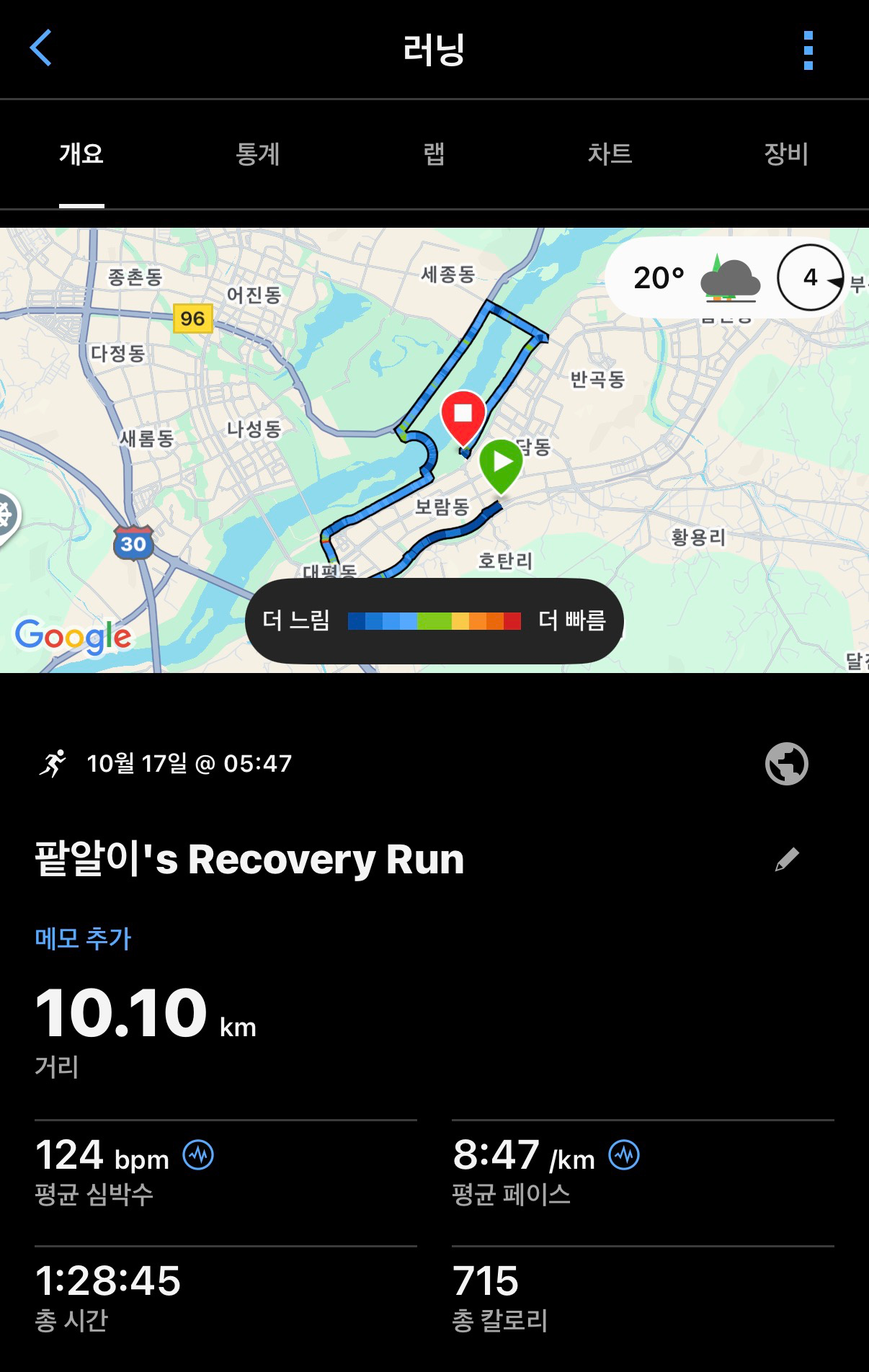Switch to the 통계 tab
Screen dimensions: 869x1372
[257, 153]
